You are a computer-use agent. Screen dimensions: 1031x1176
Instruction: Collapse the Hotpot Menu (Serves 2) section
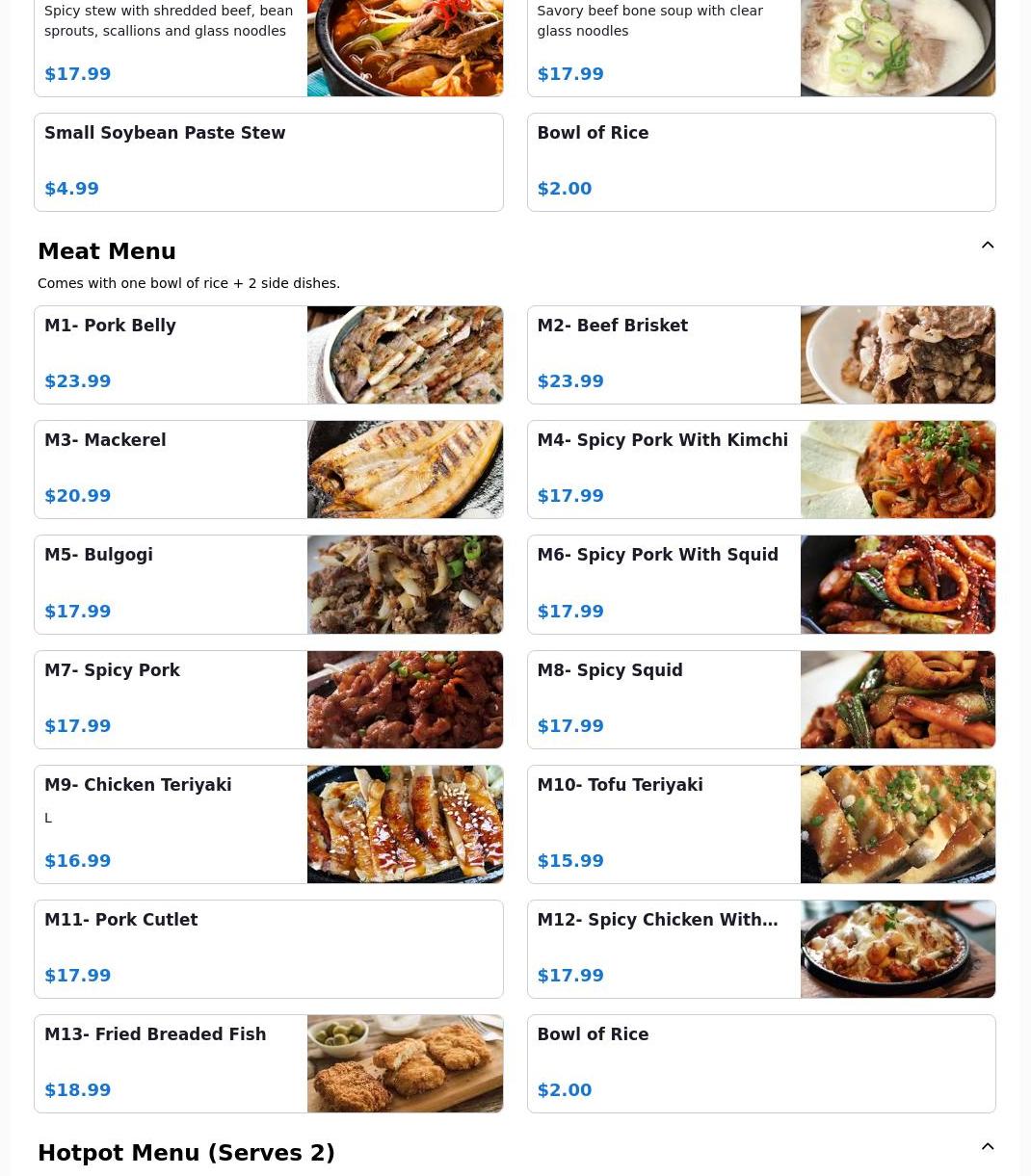coord(987,1147)
